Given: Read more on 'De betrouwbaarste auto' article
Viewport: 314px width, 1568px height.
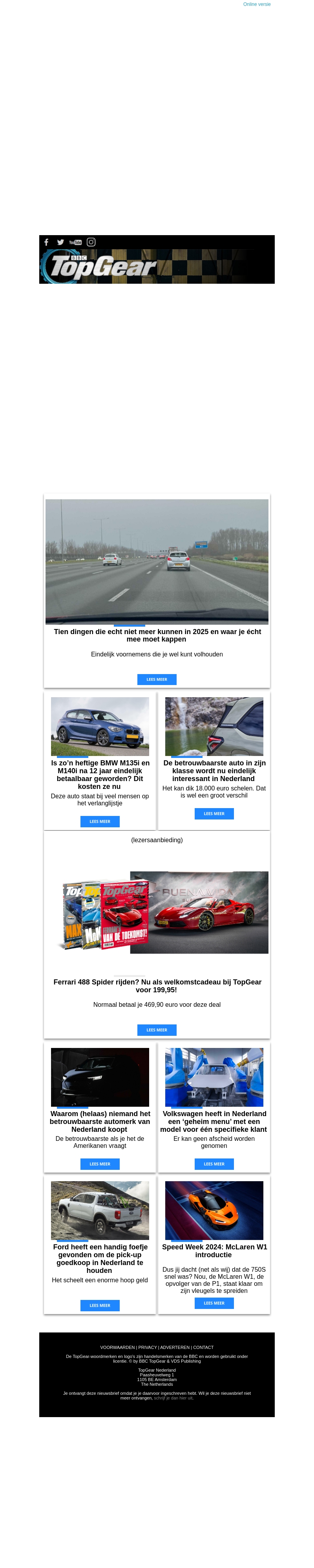Looking at the screenshot, I should pyautogui.click(x=214, y=813).
